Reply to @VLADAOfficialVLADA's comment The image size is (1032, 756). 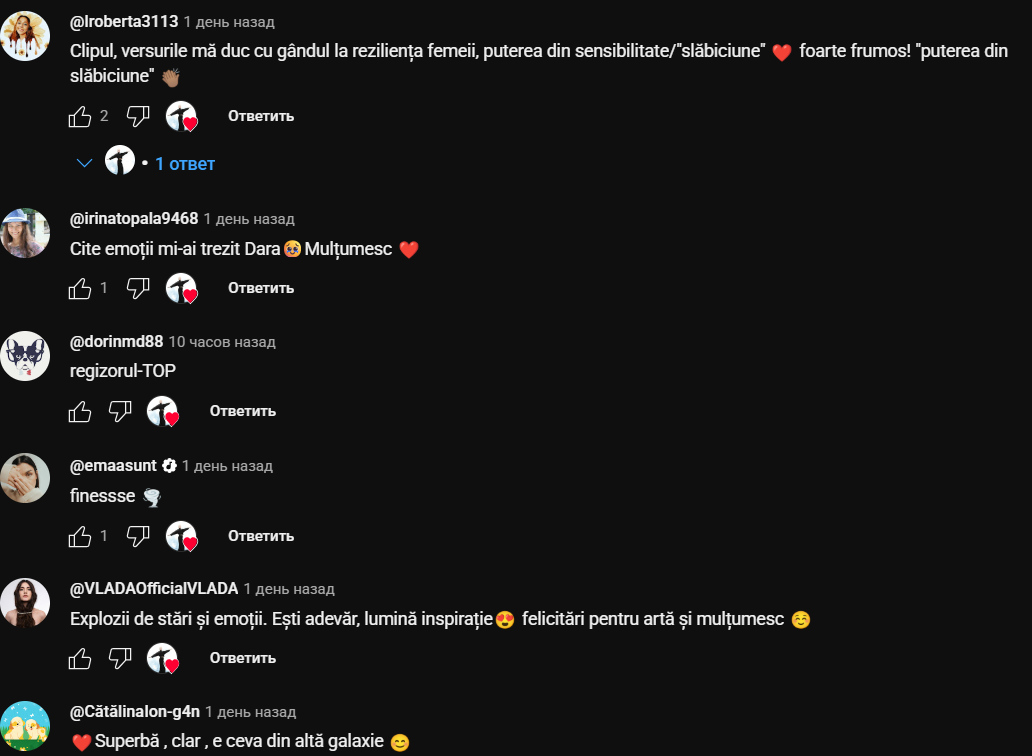(x=242, y=658)
